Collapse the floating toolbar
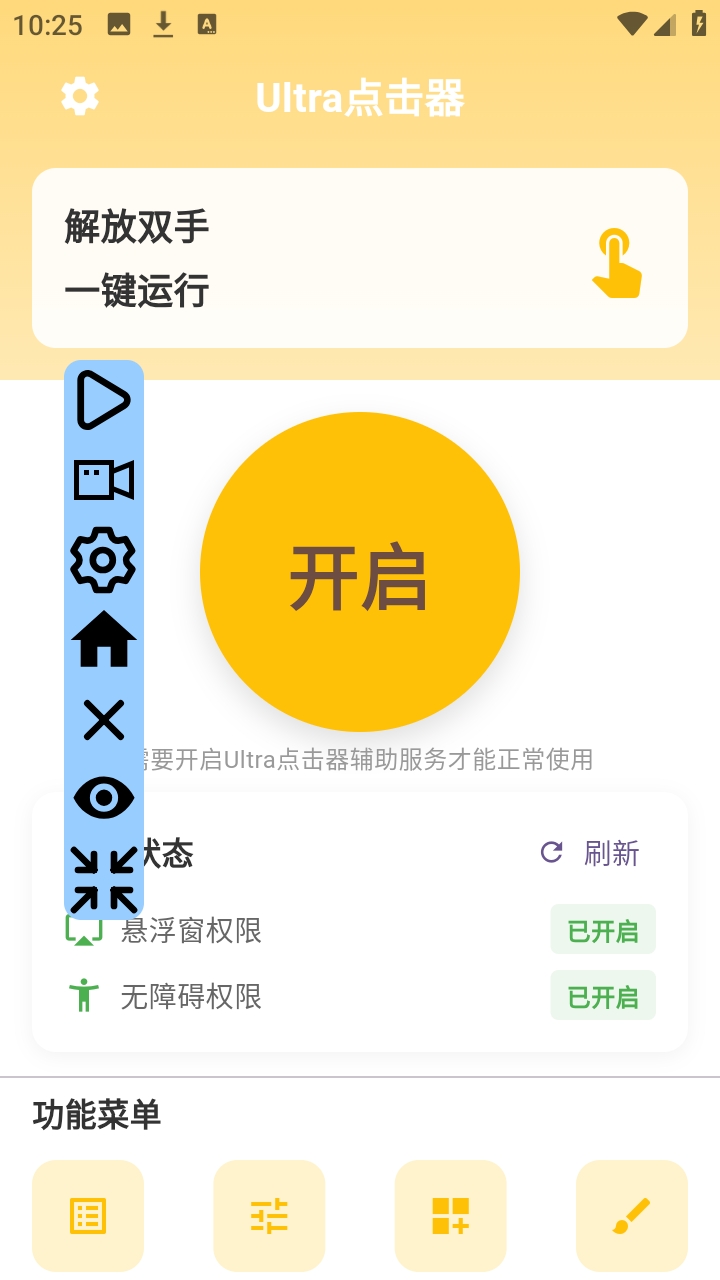 (x=103, y=879)
